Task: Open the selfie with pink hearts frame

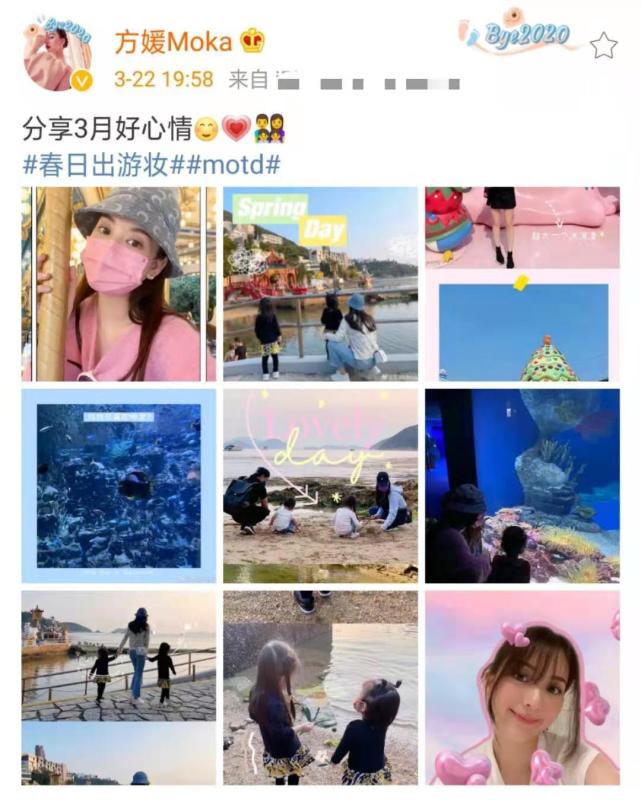Action: pyautogui.click(x=522, y=688)
